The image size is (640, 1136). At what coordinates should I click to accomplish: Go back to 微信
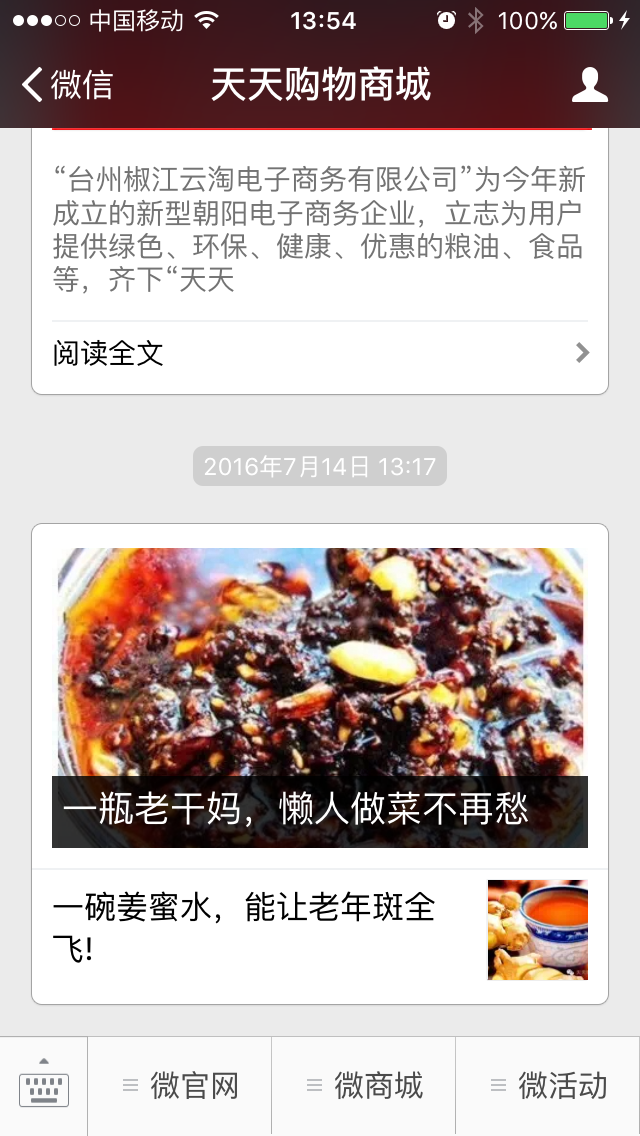68,85
